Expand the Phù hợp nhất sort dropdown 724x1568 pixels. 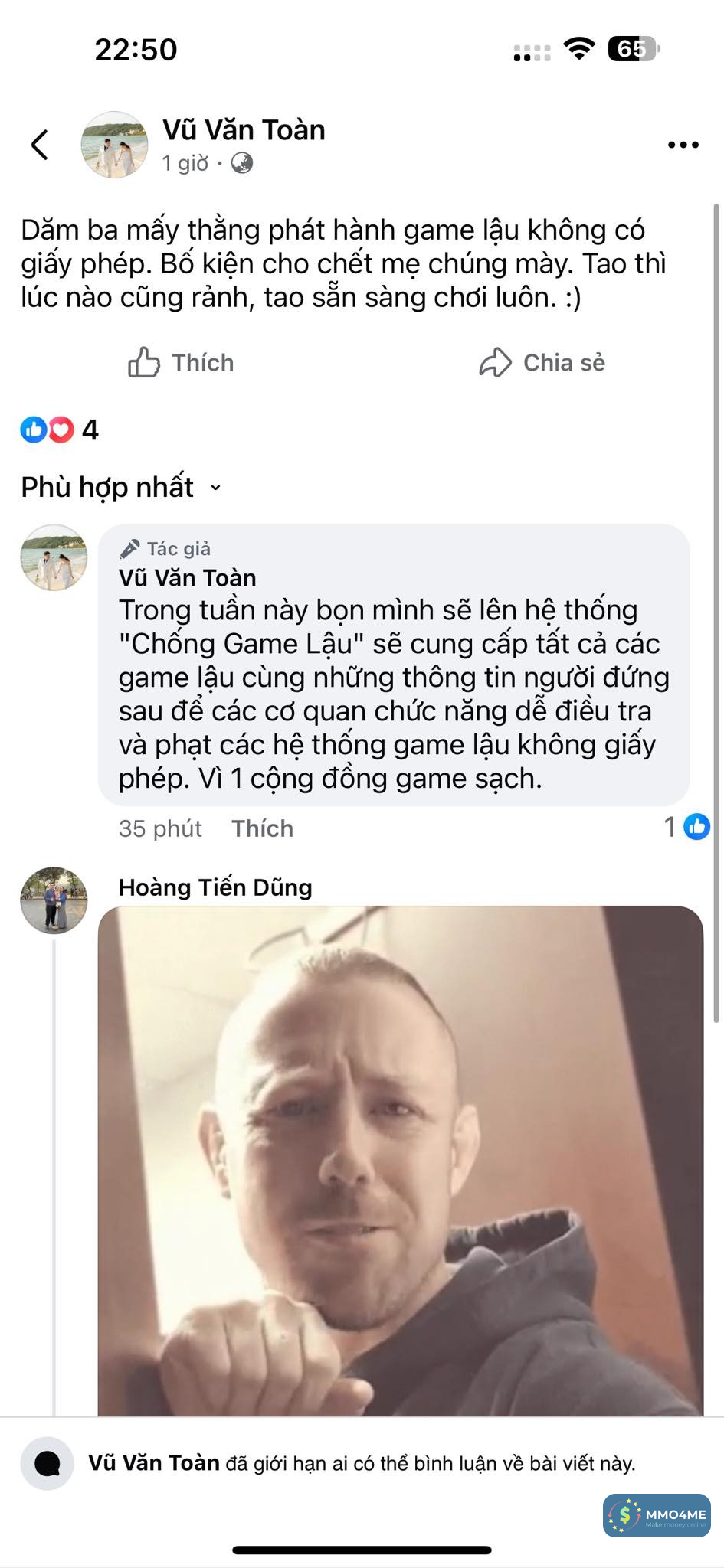tap(121, 487)
